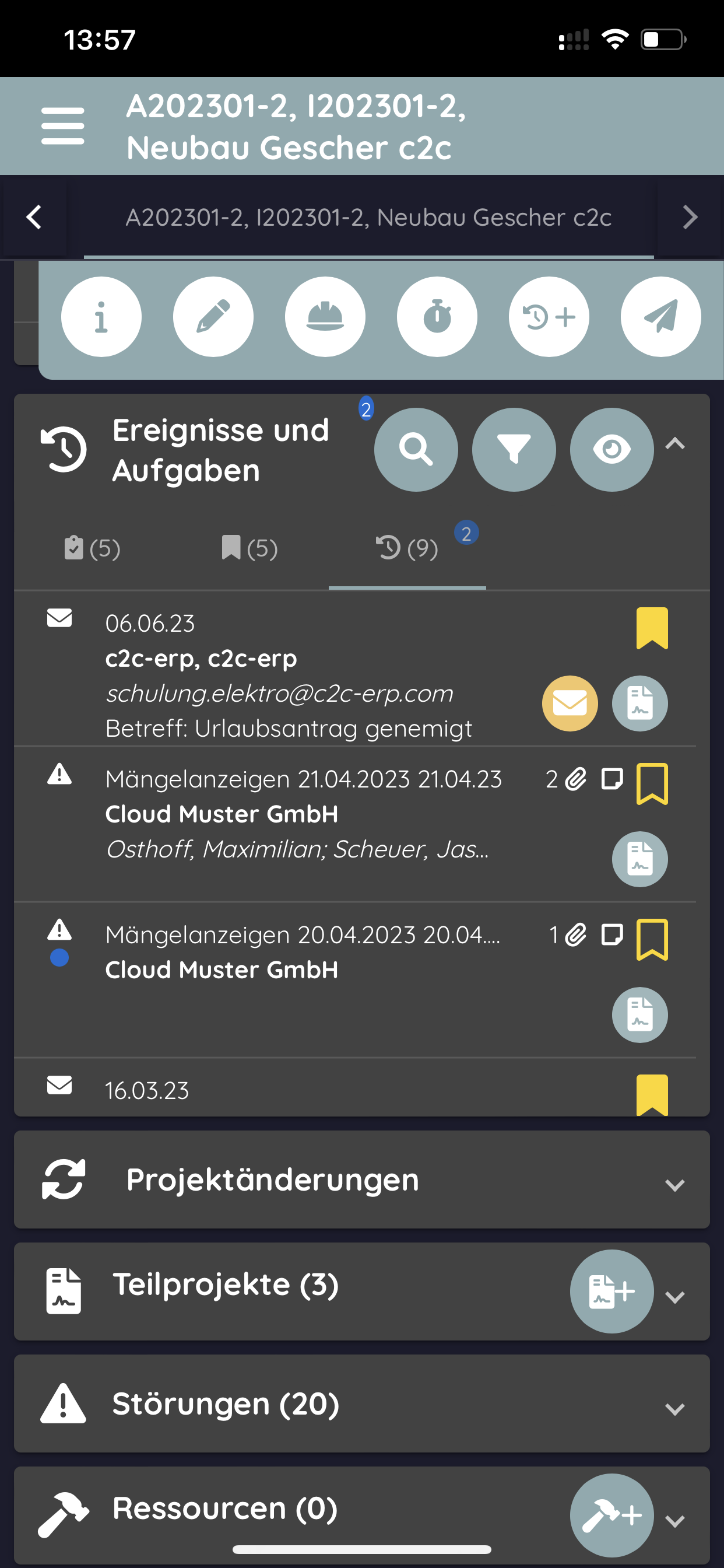This screenshot has width=724, height=1568.
Task: Toggle the eye visibility icon
Action: point(612,449)
